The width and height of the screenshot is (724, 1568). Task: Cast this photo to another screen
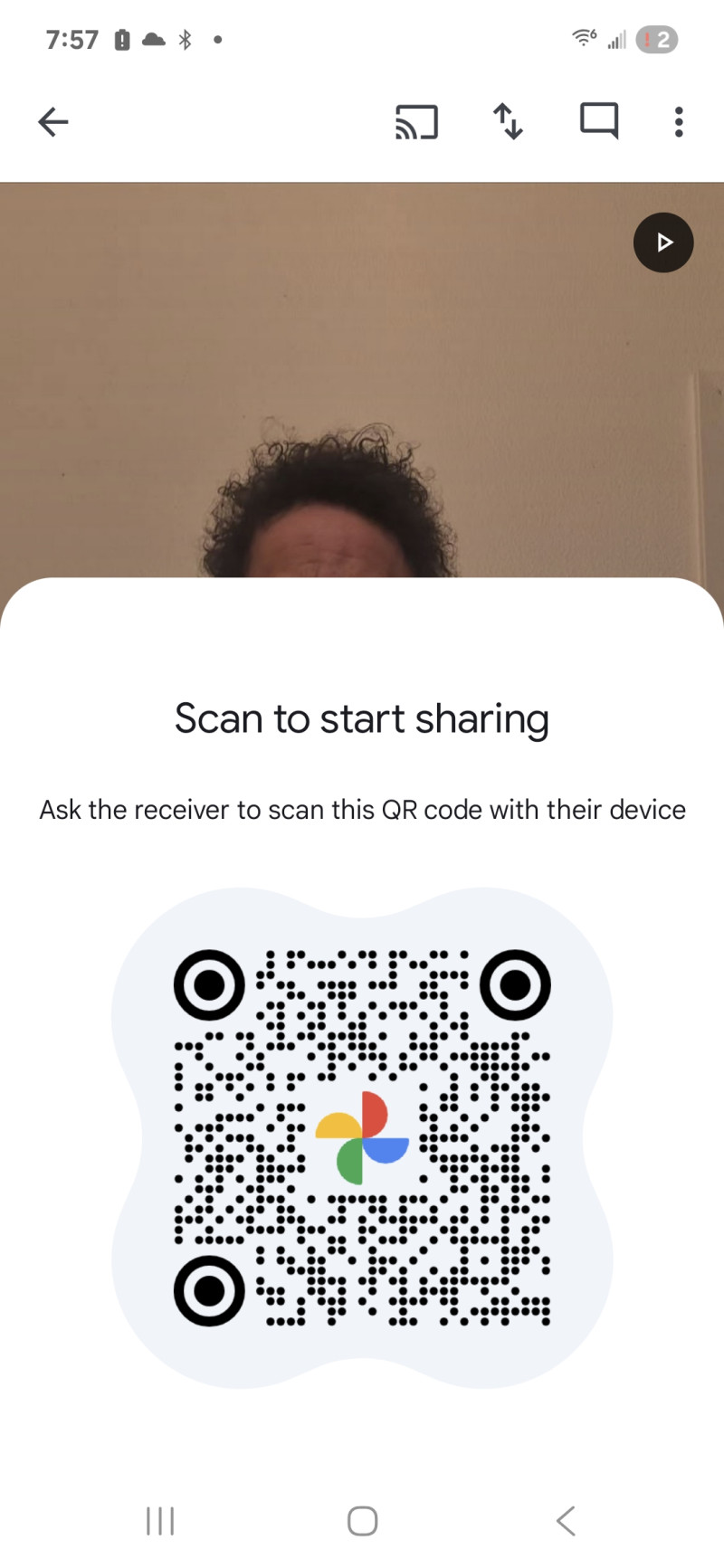(416, 122)
